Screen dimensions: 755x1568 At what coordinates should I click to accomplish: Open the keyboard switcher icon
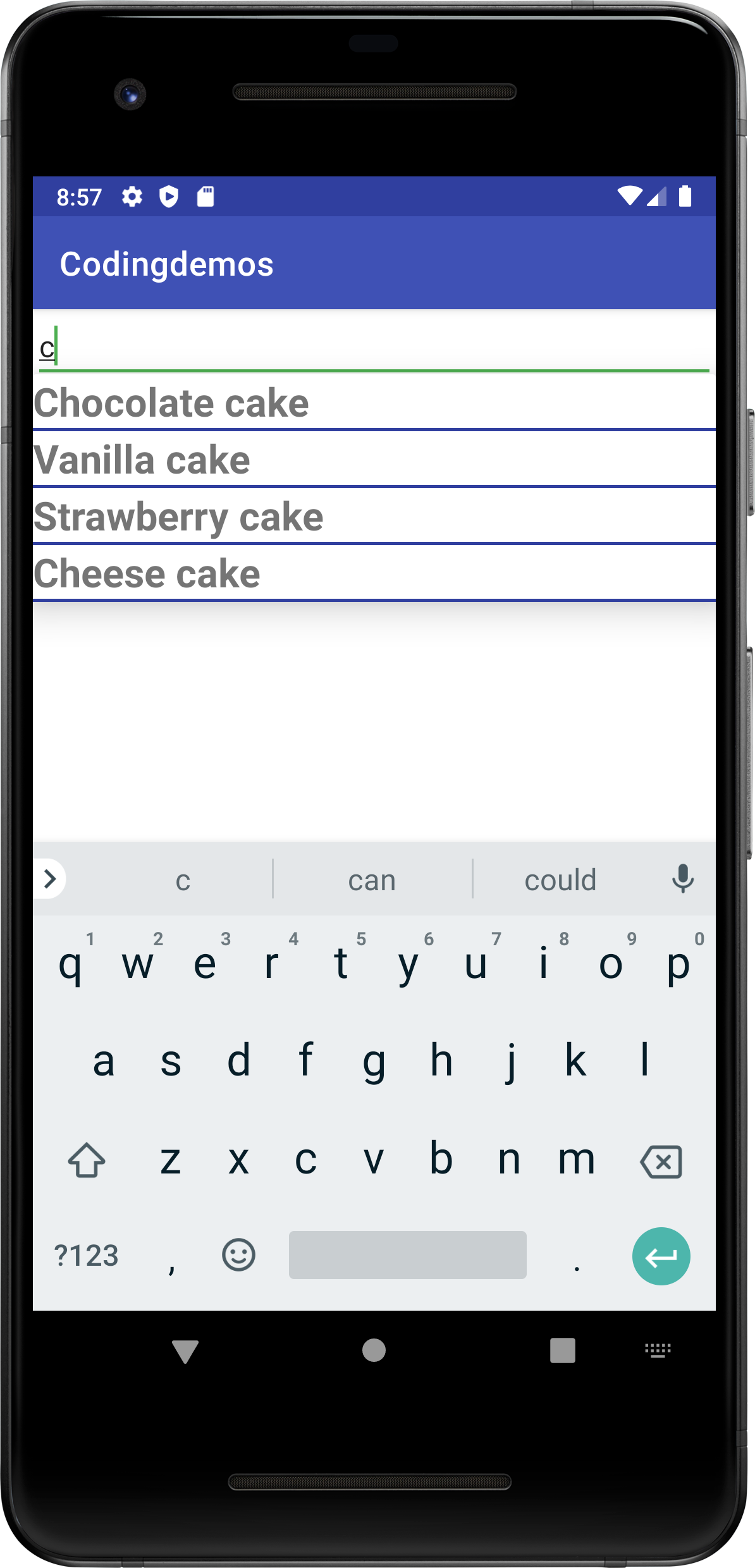tap(658, 1351)
